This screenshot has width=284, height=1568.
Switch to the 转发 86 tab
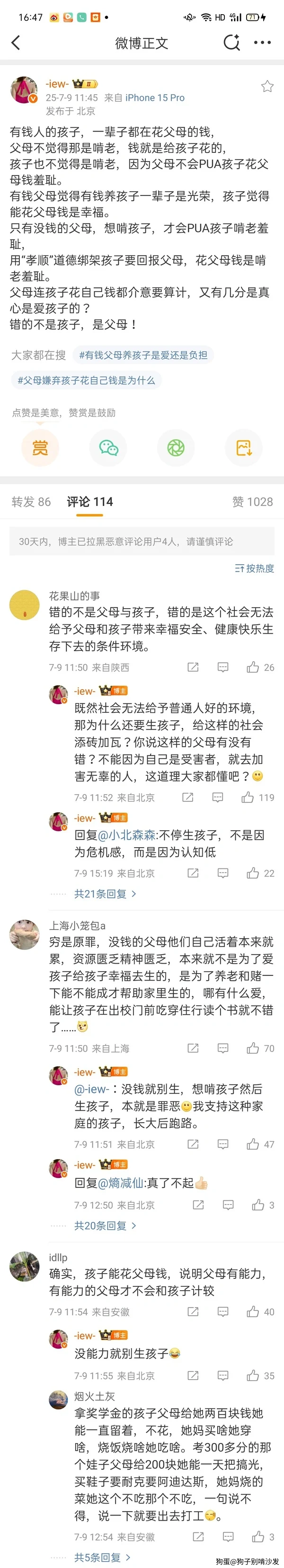pos(31,502)
